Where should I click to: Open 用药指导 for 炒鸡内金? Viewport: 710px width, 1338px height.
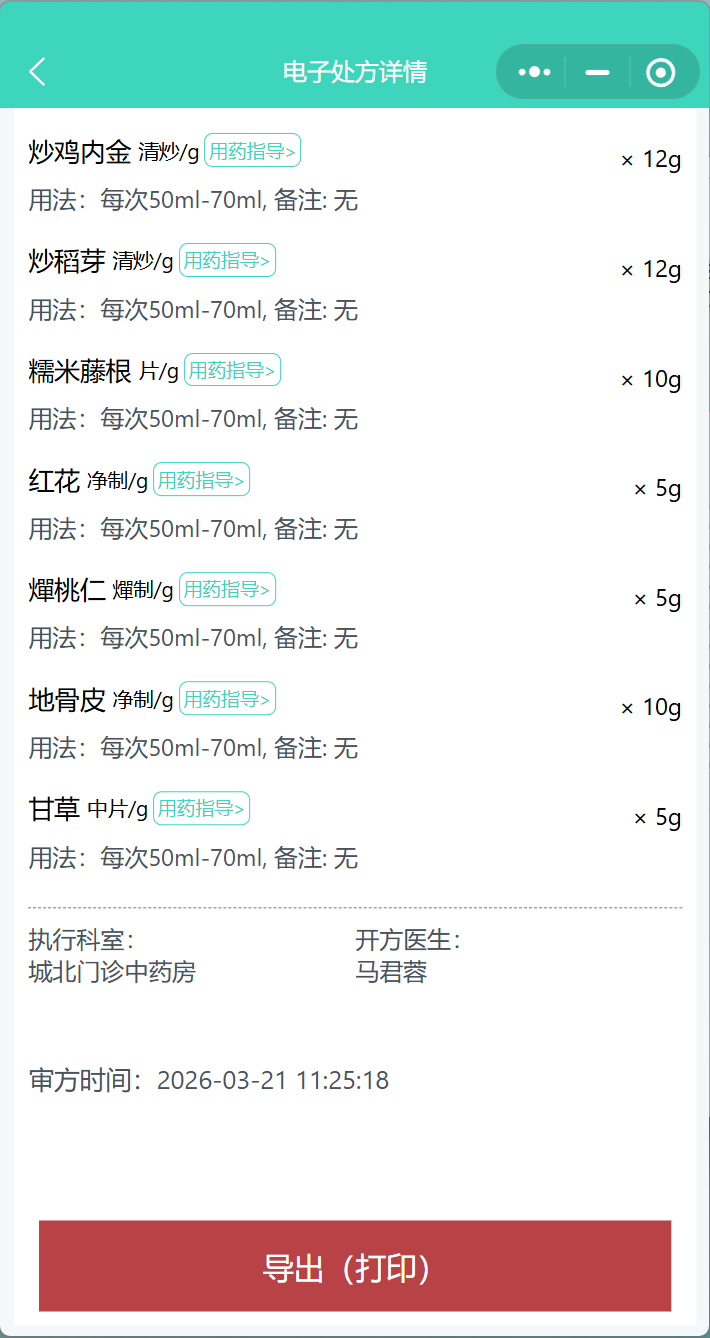click(252, 151)
